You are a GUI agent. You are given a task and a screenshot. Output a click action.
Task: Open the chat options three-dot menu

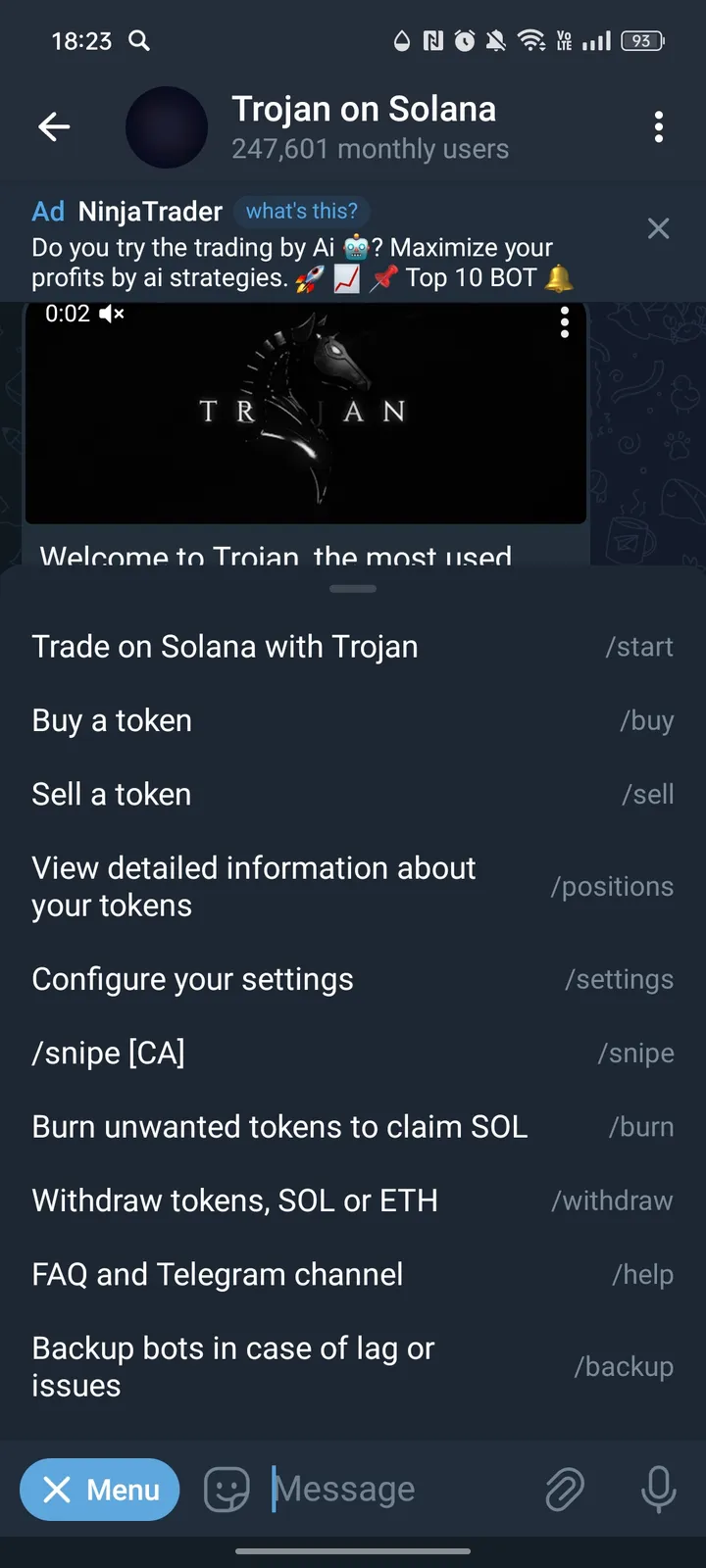(x=658, y=126)
